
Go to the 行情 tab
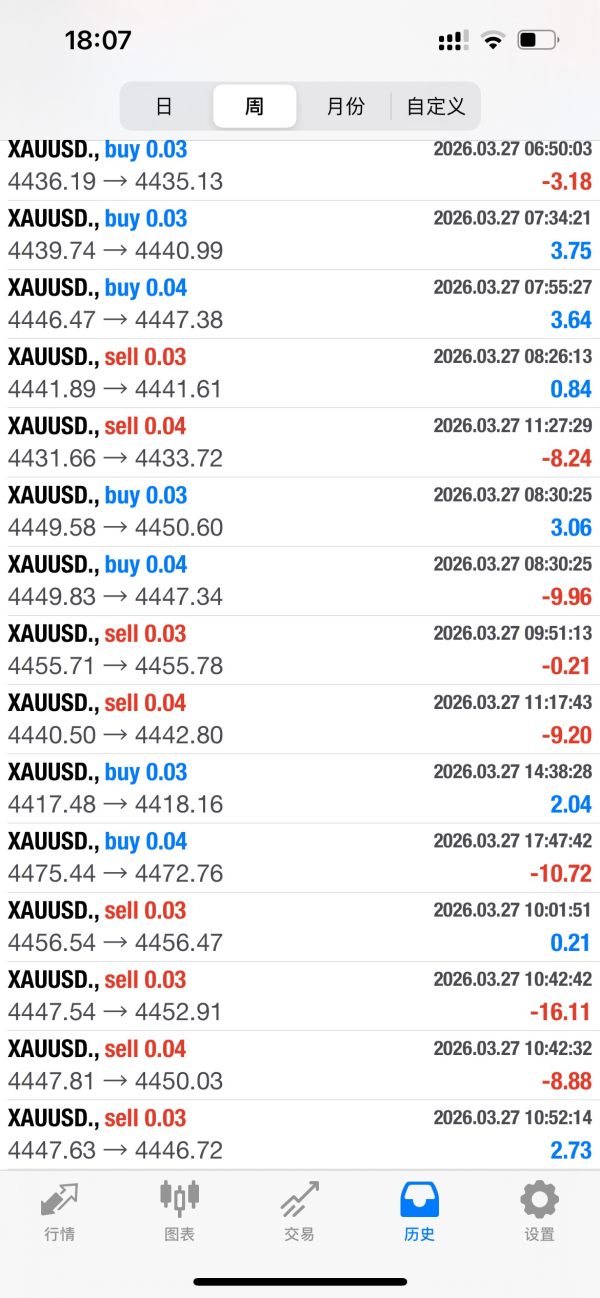(x=60, y=1210)
